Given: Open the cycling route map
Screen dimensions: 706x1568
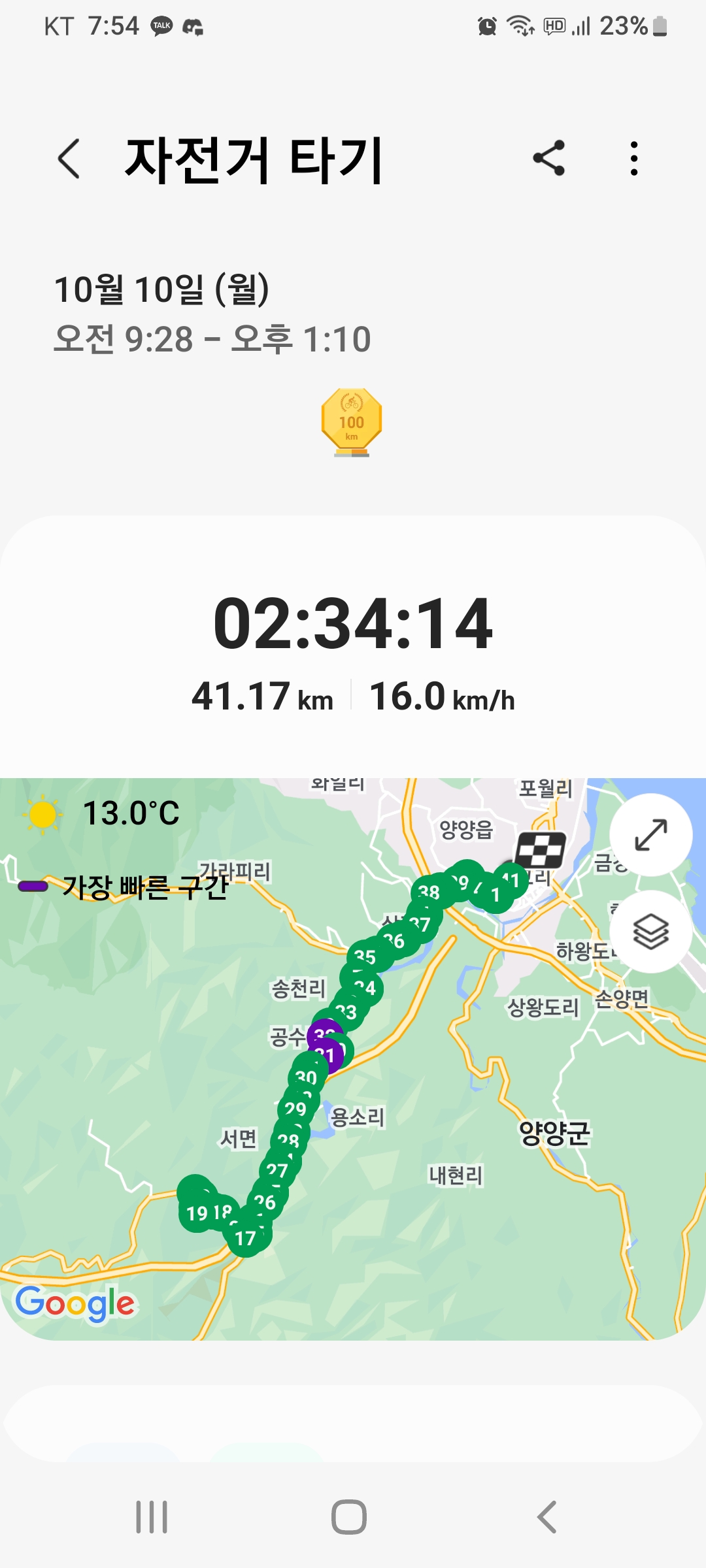Looking at the screenshot, I should (x=353, y=1059).
